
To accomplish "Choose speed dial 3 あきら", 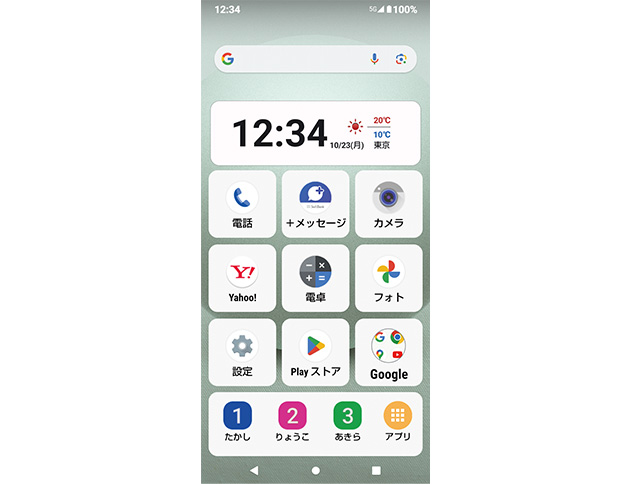I will click(347, 423).
